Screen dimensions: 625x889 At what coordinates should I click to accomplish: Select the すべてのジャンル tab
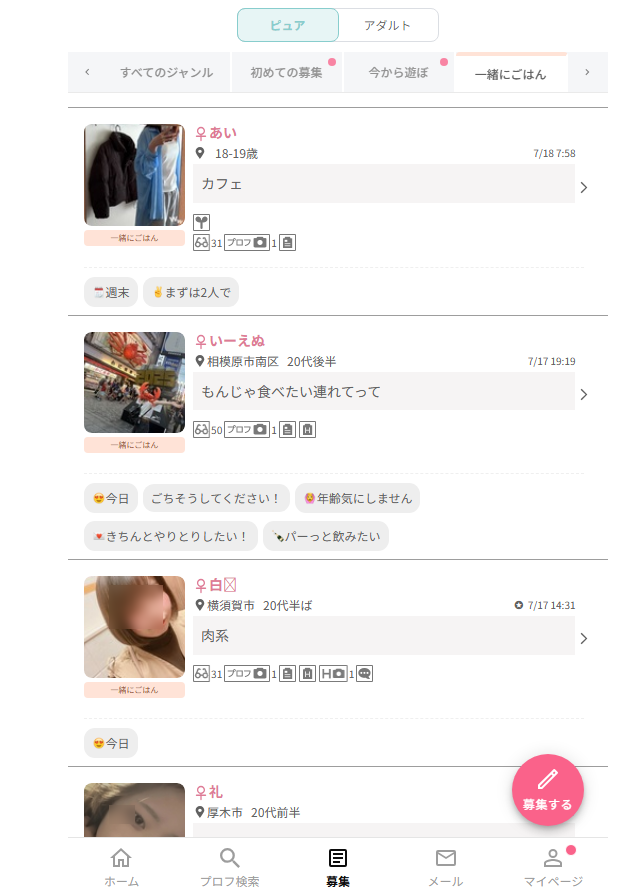coord(166,73)
